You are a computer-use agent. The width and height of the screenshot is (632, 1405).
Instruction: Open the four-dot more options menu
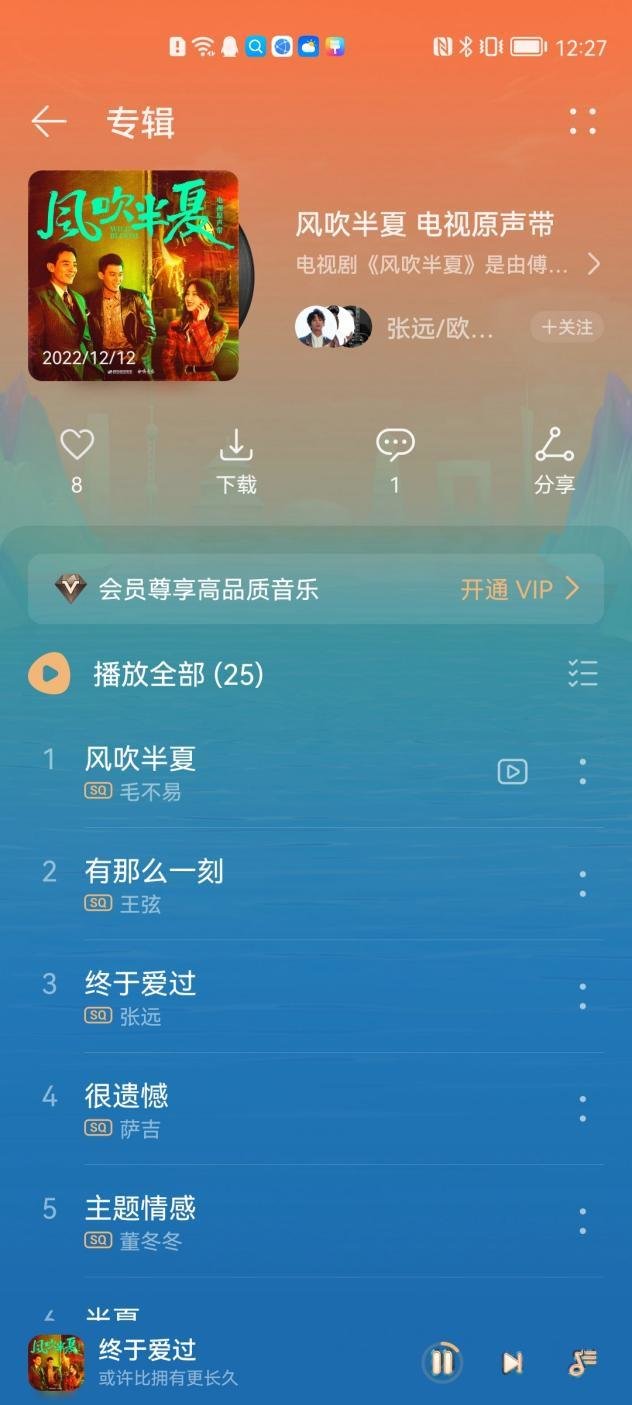tap(583, 122)
